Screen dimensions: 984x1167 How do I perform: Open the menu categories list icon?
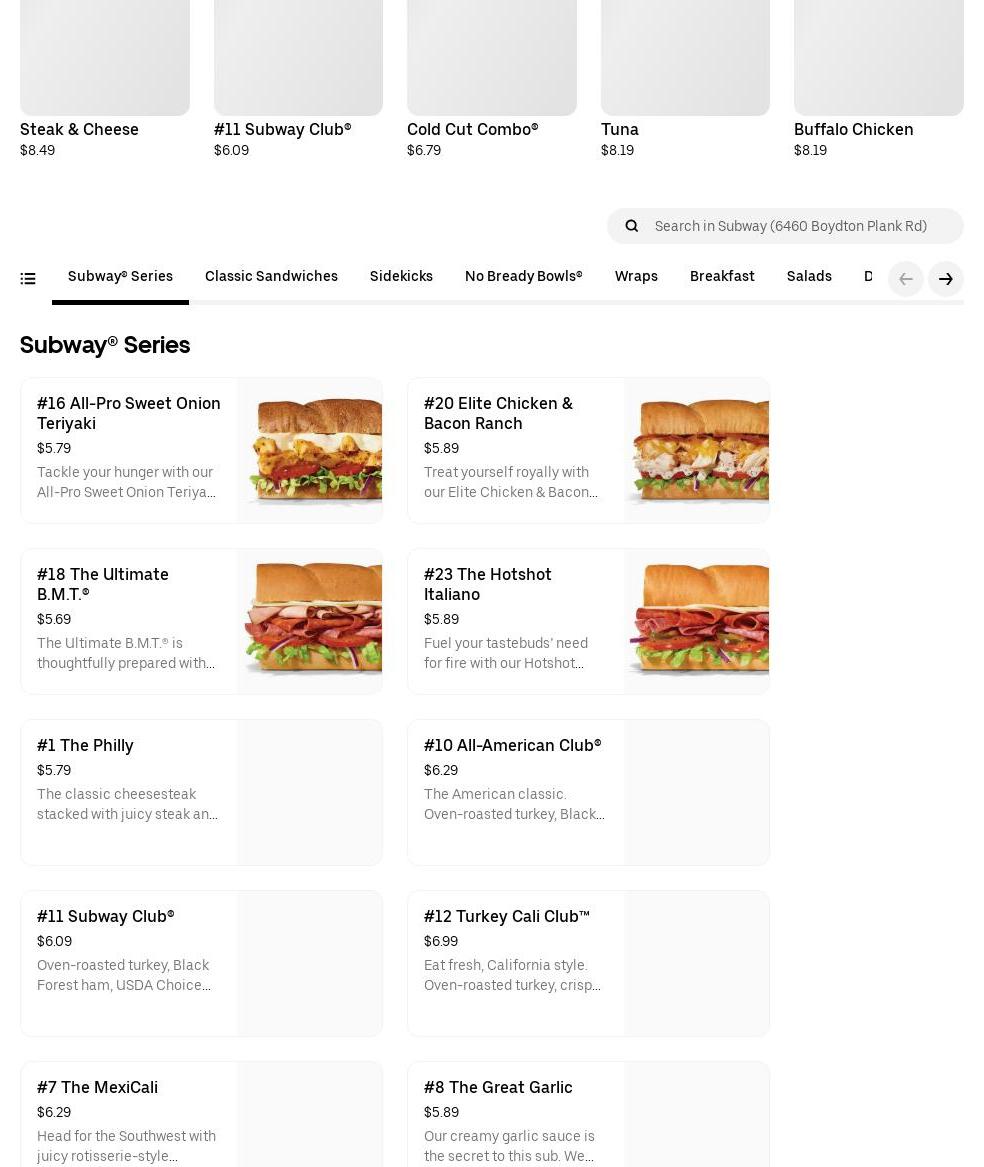click(28, 279)
